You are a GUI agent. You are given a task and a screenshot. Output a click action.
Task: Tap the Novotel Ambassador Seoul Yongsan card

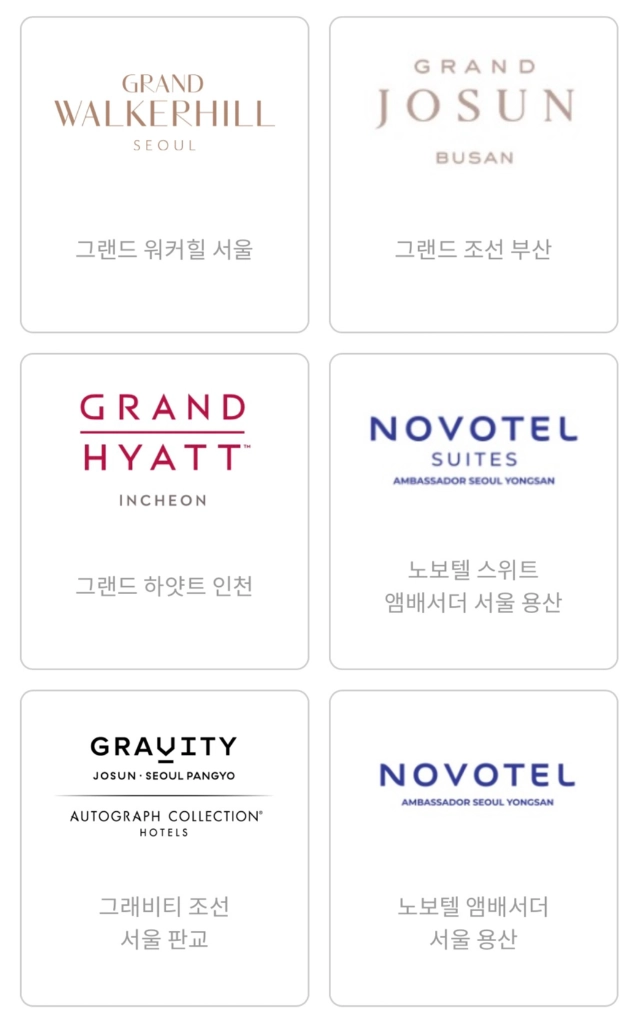coord(473,848)
